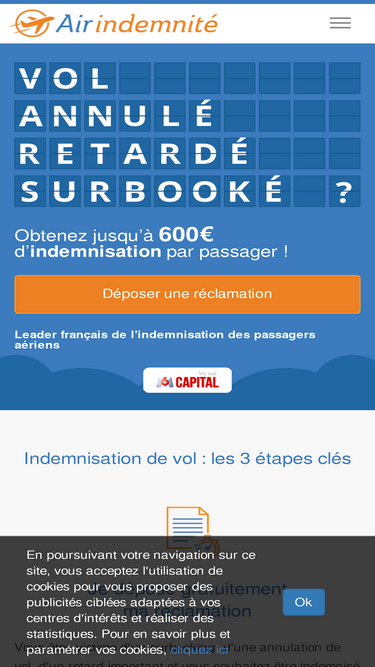Open the cliquez ici cookie settings link
375x667 pixels.
(x=199, y=650)
